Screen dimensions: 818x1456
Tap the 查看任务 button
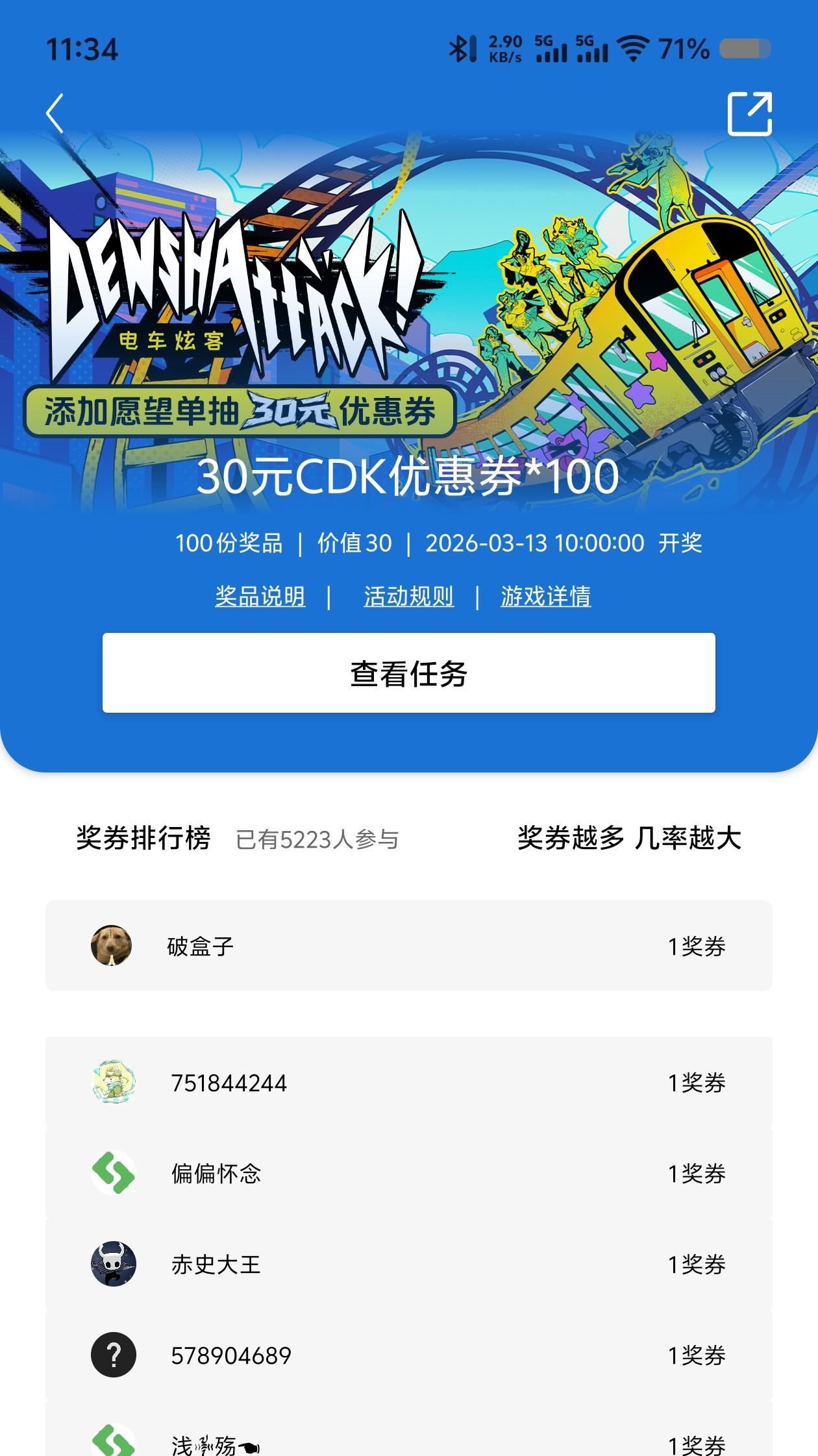click(x=409, y=673)
